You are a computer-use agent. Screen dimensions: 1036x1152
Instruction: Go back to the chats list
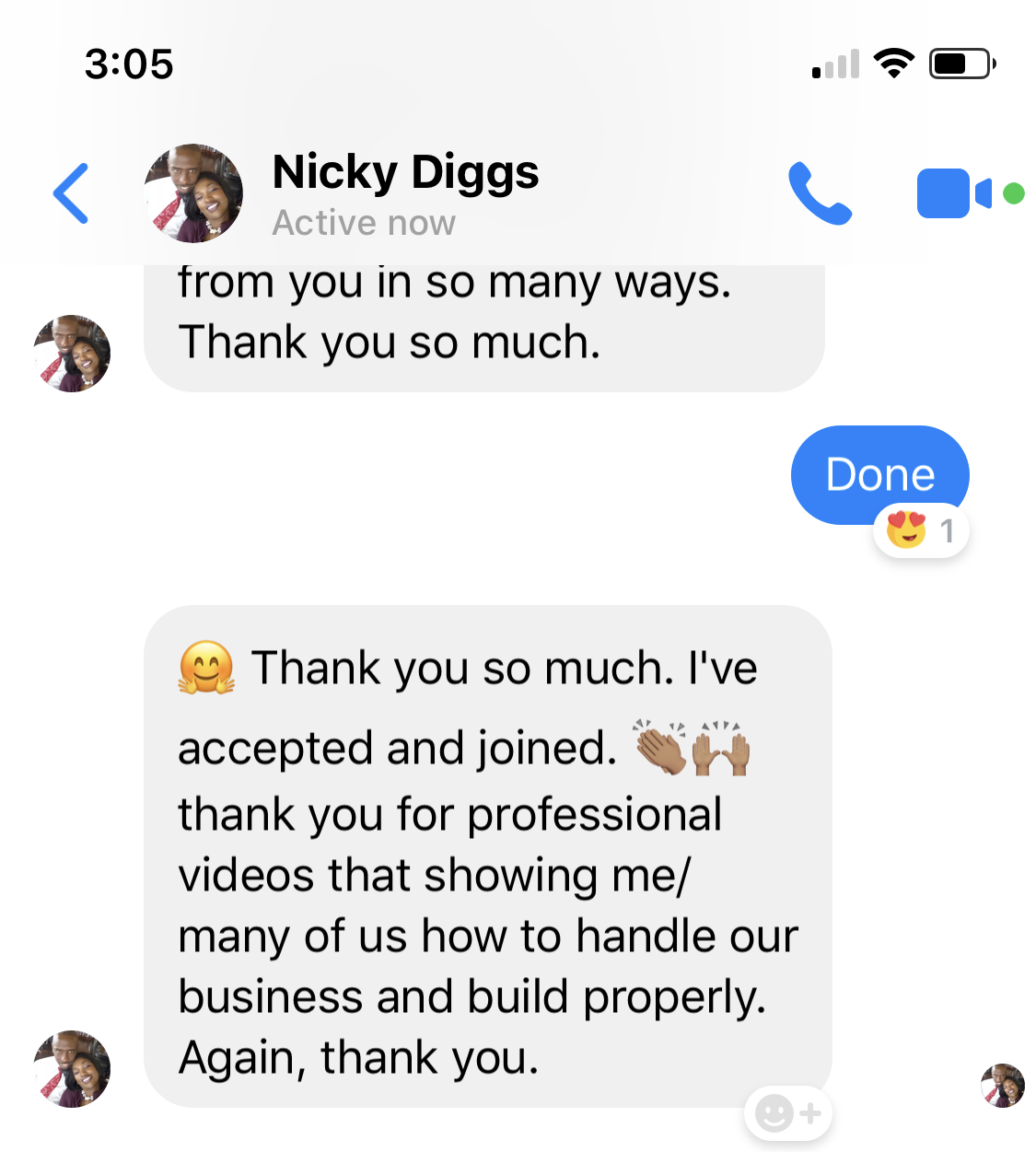coord(71,193)
